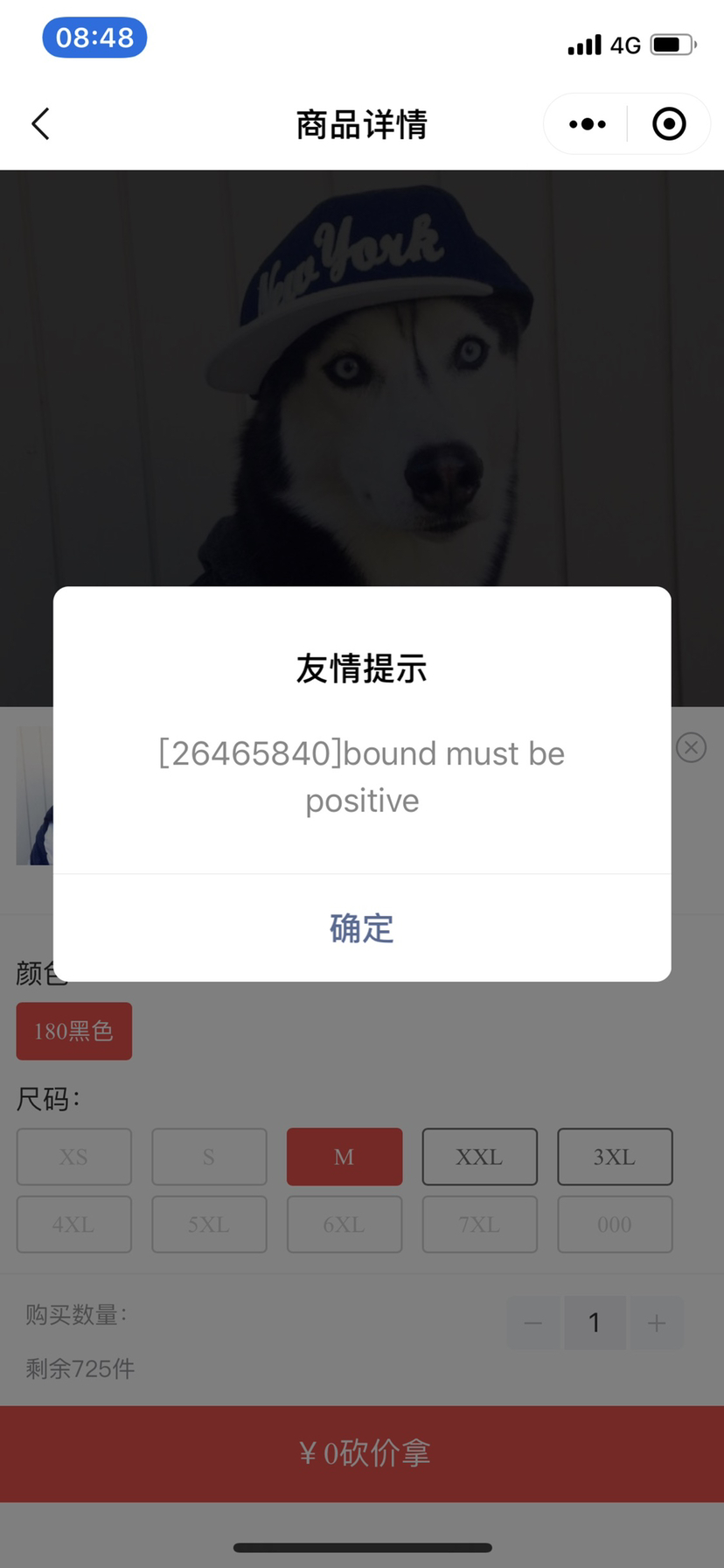Go back from 商品详情 page
724x1568 pixels.
[x=40, y=124]
